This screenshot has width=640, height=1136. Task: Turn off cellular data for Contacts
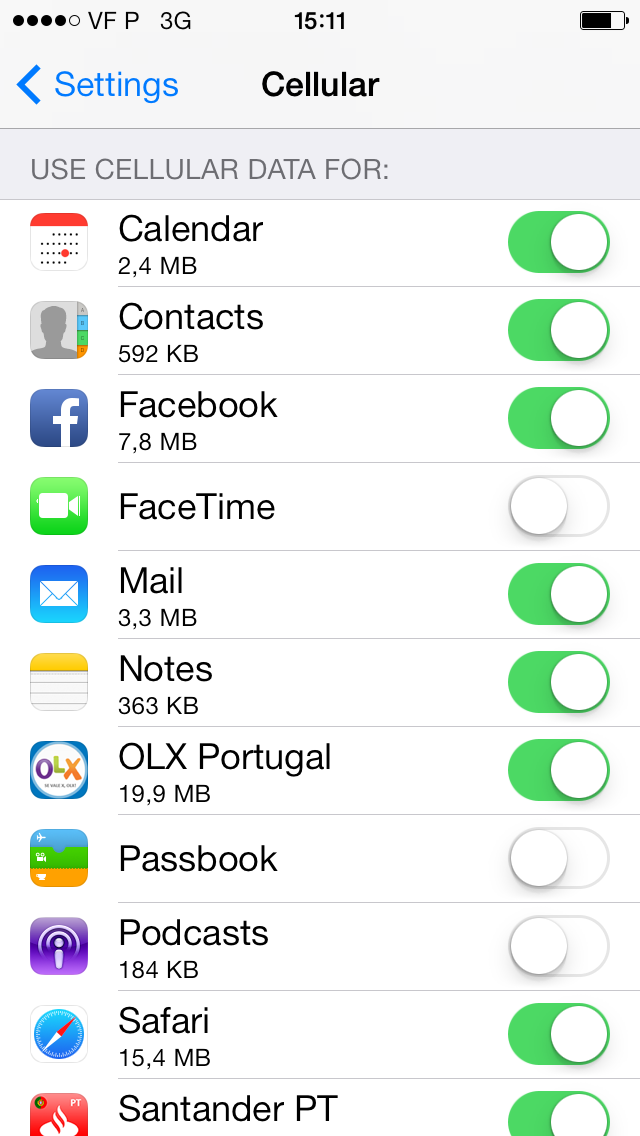point(559,330)
